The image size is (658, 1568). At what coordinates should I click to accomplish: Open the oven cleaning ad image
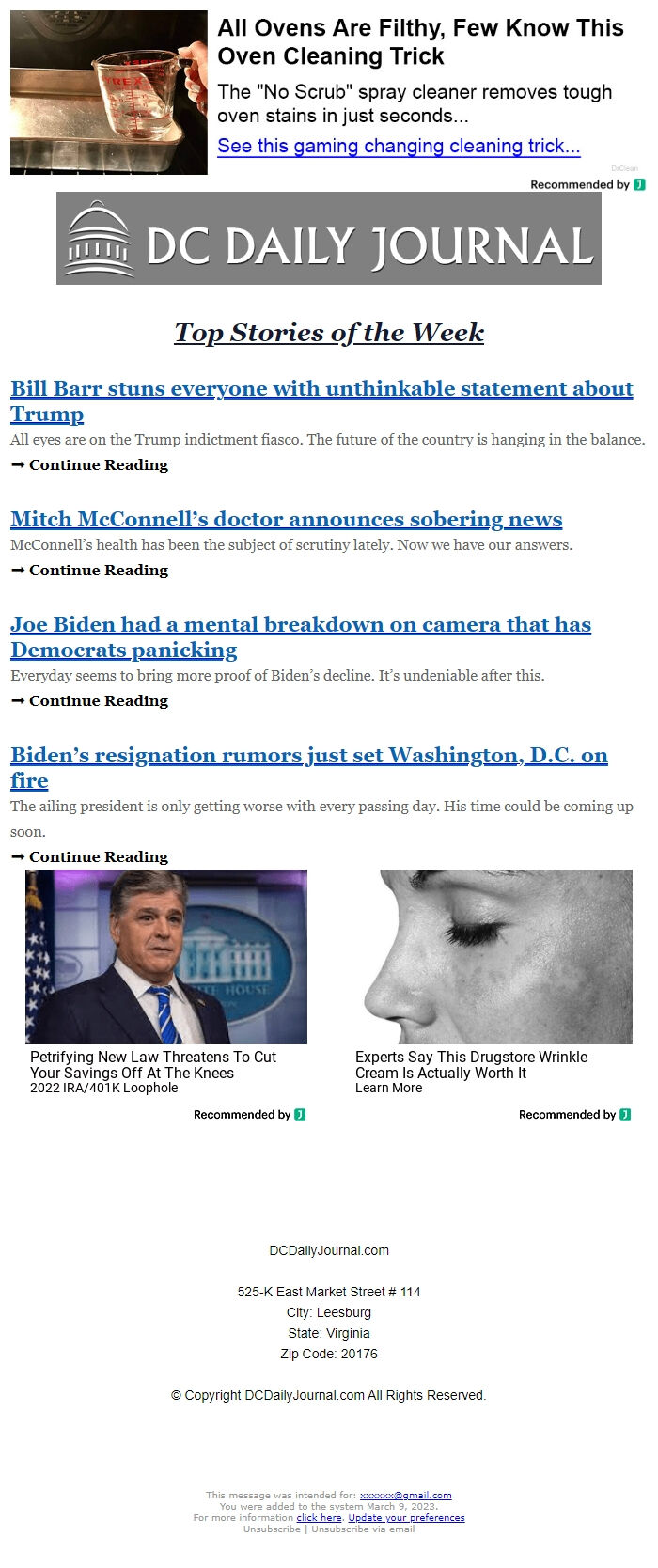click(108, 92)
